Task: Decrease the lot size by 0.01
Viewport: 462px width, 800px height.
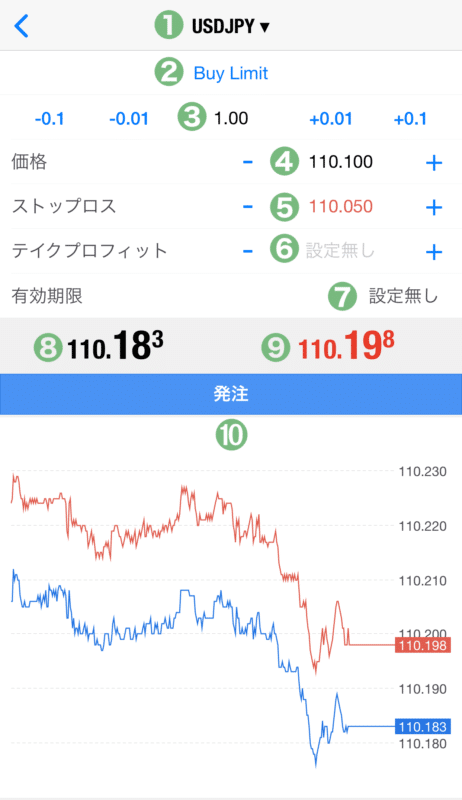Action: coord(129,119)
